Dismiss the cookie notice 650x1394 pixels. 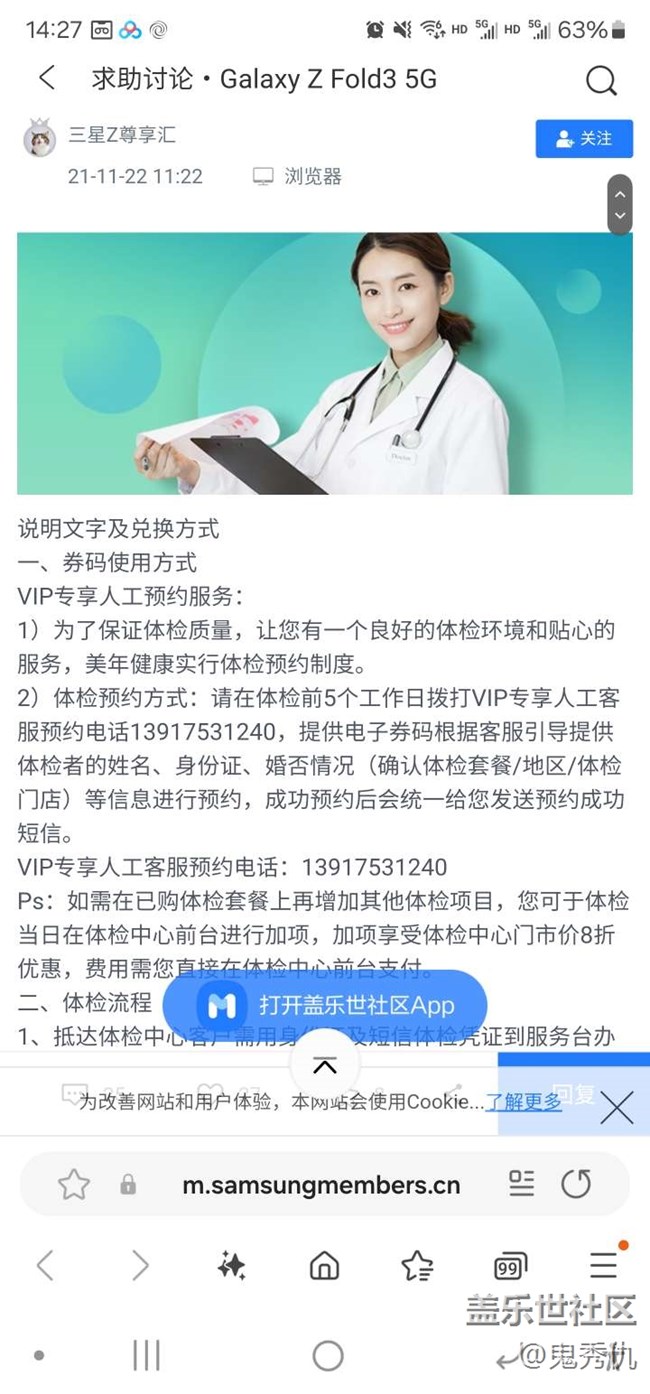616,1107
